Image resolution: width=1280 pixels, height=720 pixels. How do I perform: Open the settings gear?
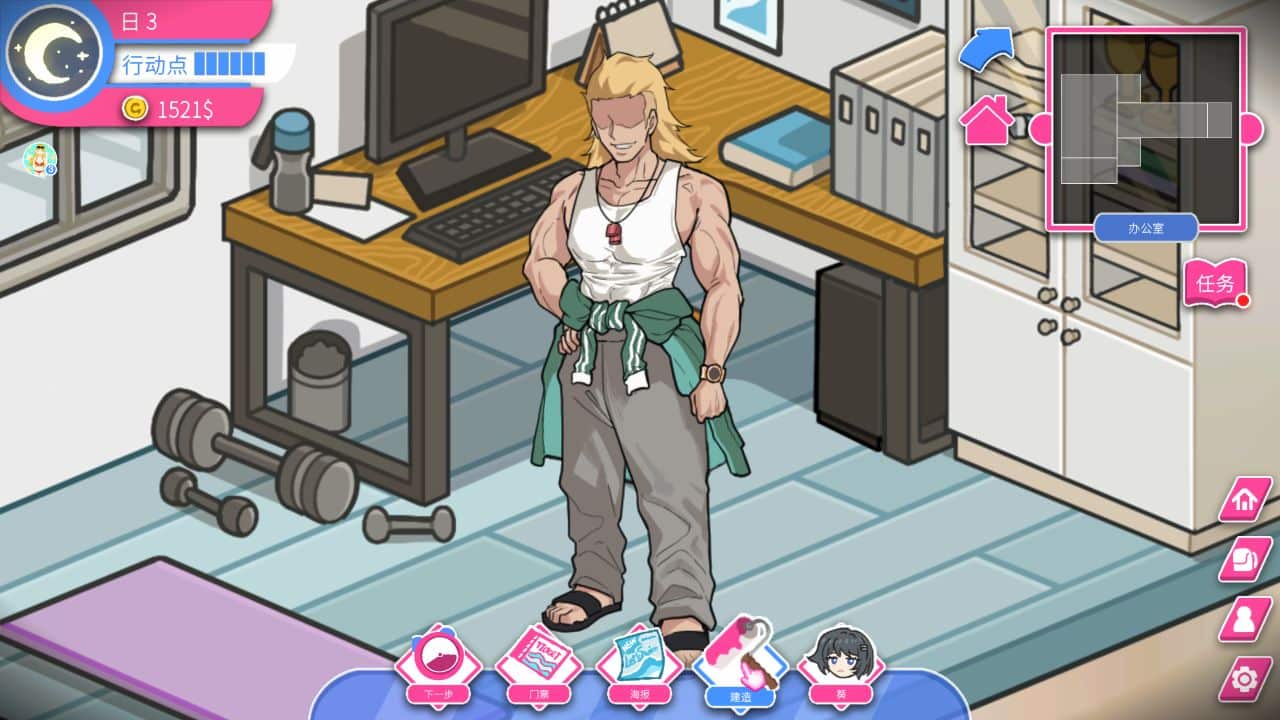(x=1244, y=680)
